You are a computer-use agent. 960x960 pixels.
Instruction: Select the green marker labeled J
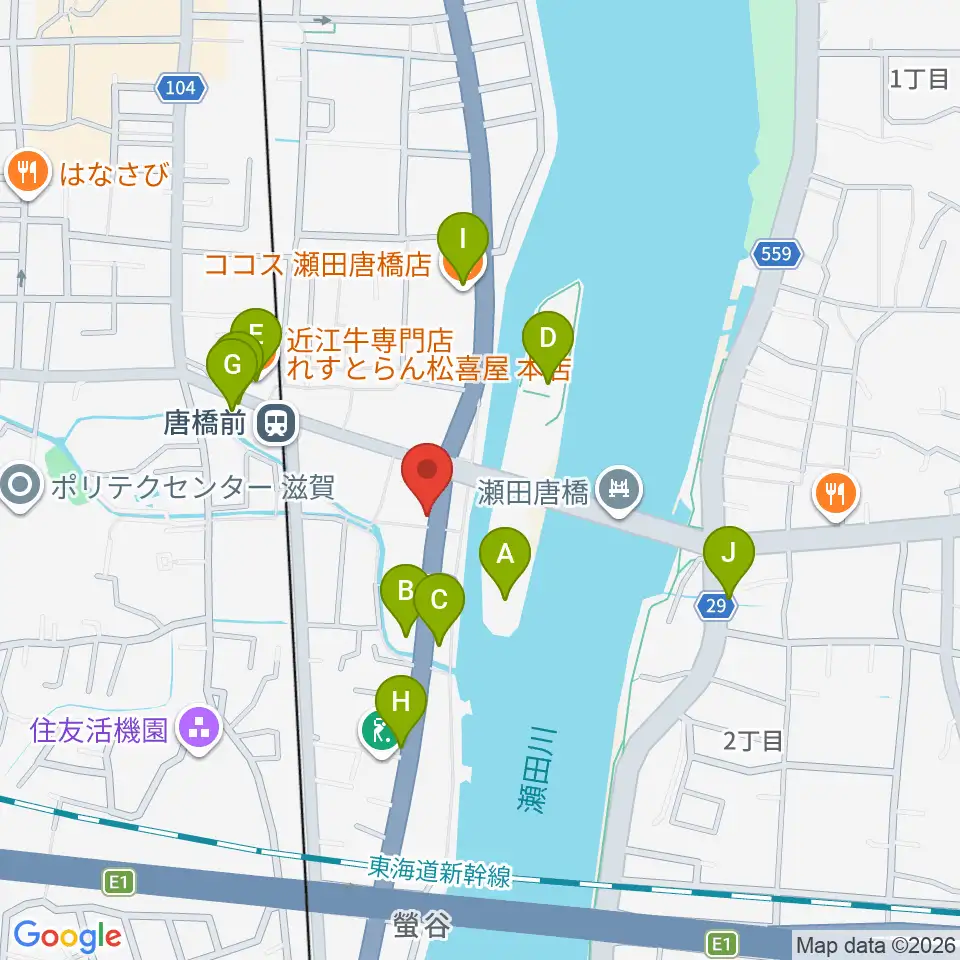[x=729, y=558]
